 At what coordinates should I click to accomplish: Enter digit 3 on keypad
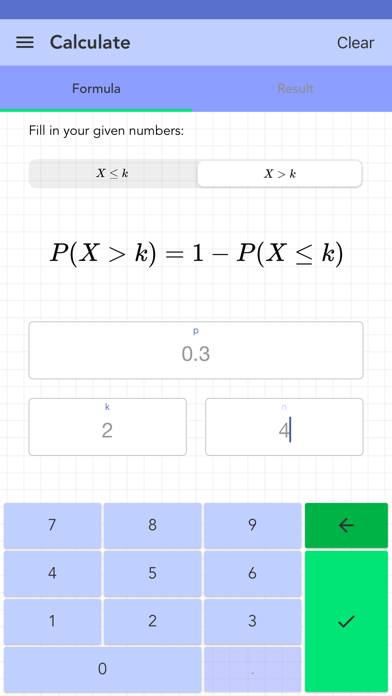(252, 621)
